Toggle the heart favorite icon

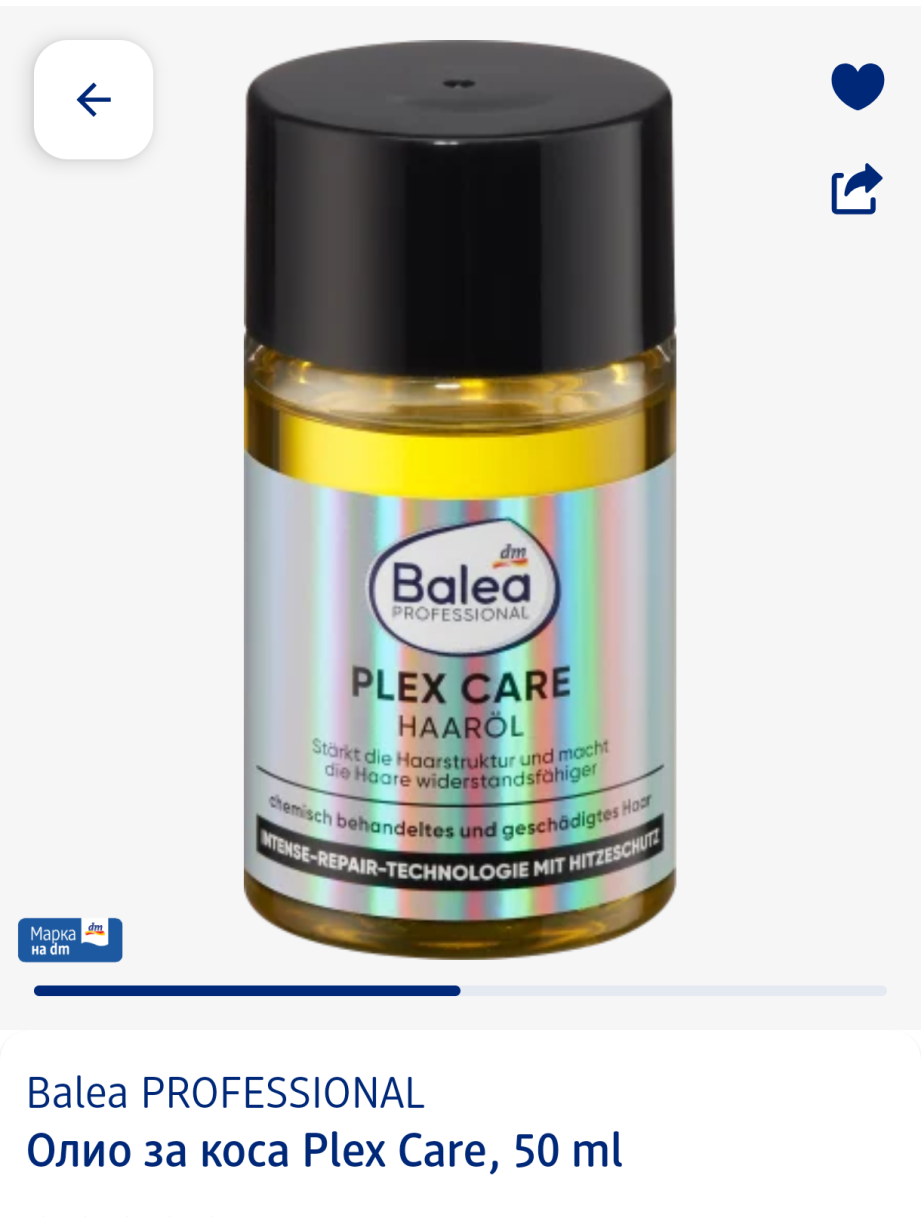tap(857, 86)
